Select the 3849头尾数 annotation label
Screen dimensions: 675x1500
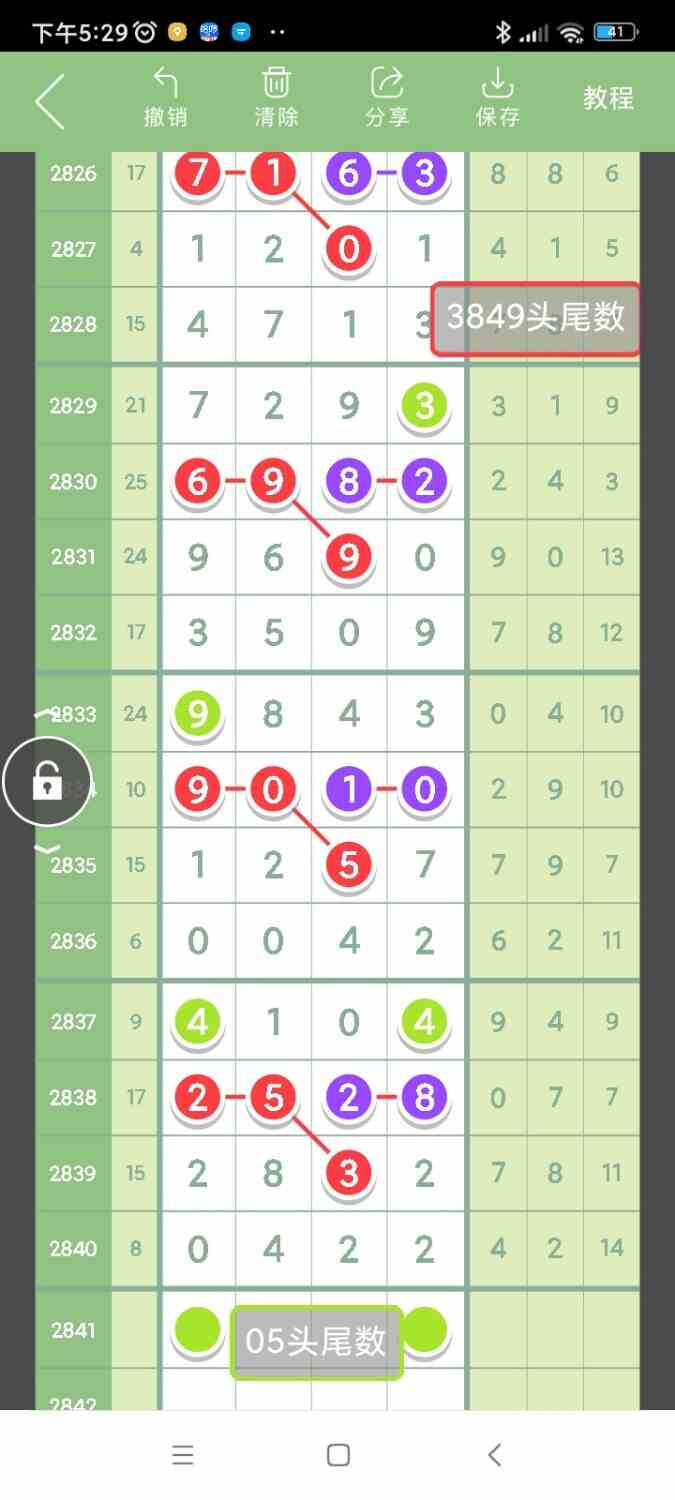click(535, 319)
